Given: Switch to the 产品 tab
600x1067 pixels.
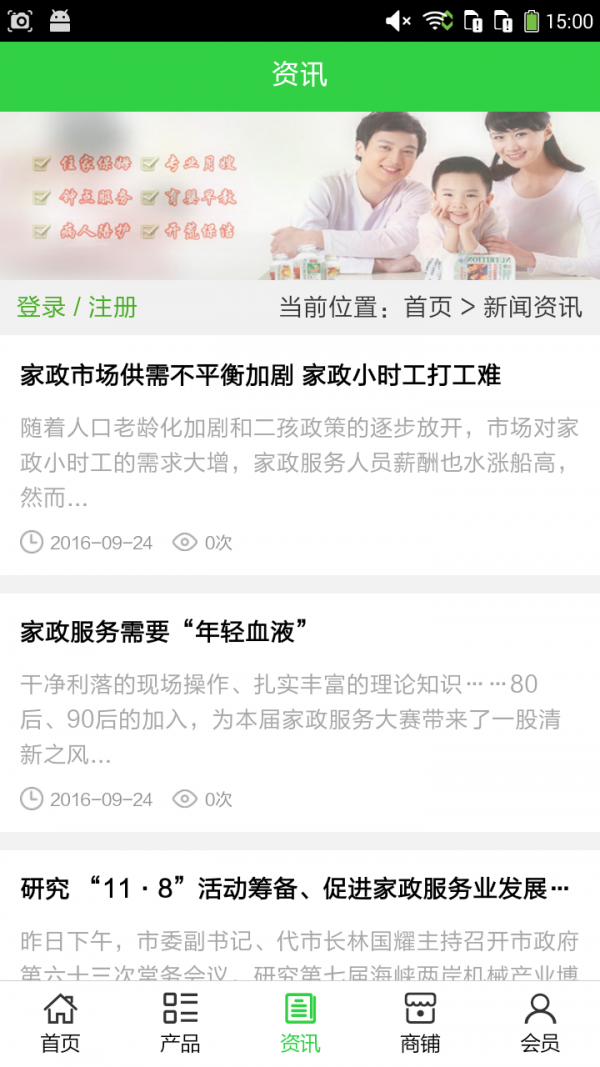Looking at the screenshot, I should [180, 1023].
